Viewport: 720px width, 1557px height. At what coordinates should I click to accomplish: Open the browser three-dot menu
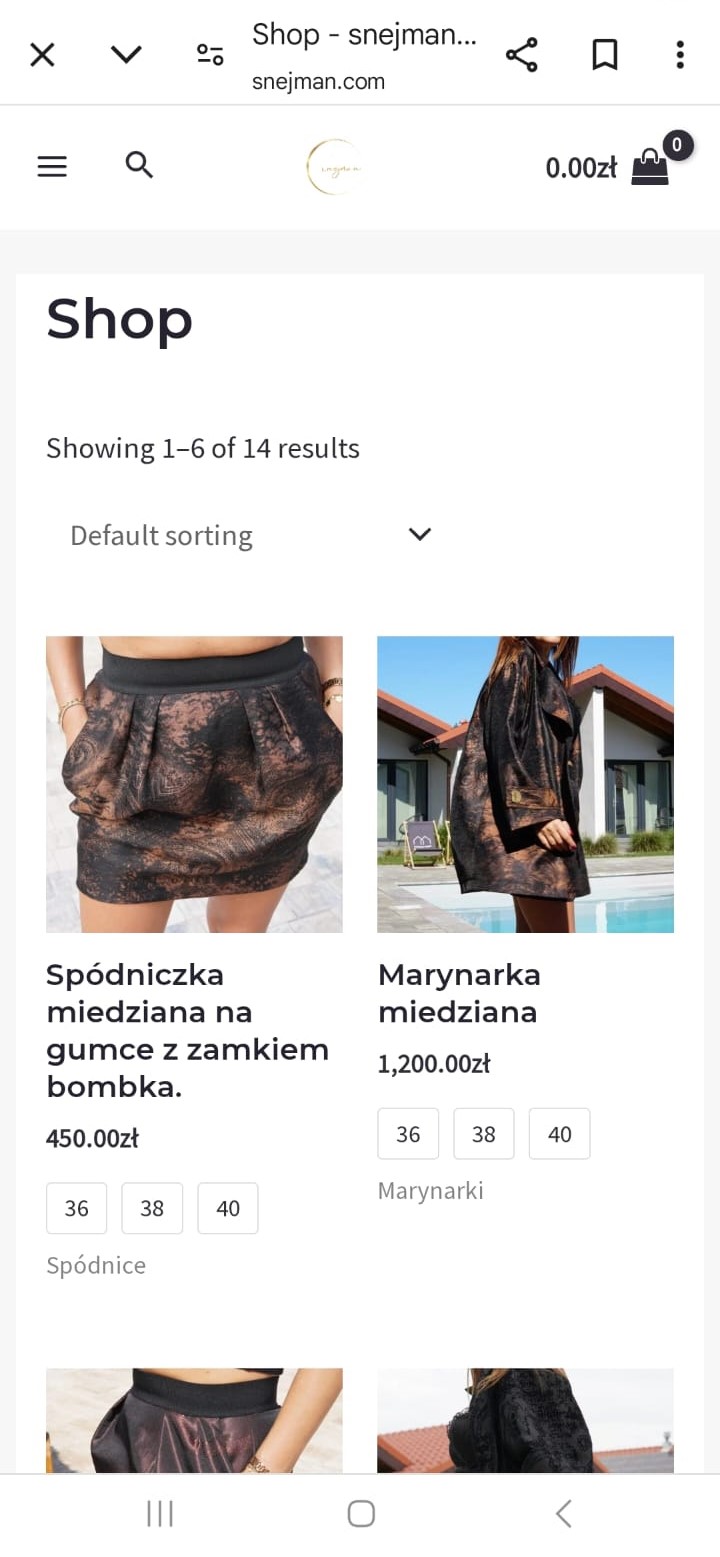click(679, 55)
